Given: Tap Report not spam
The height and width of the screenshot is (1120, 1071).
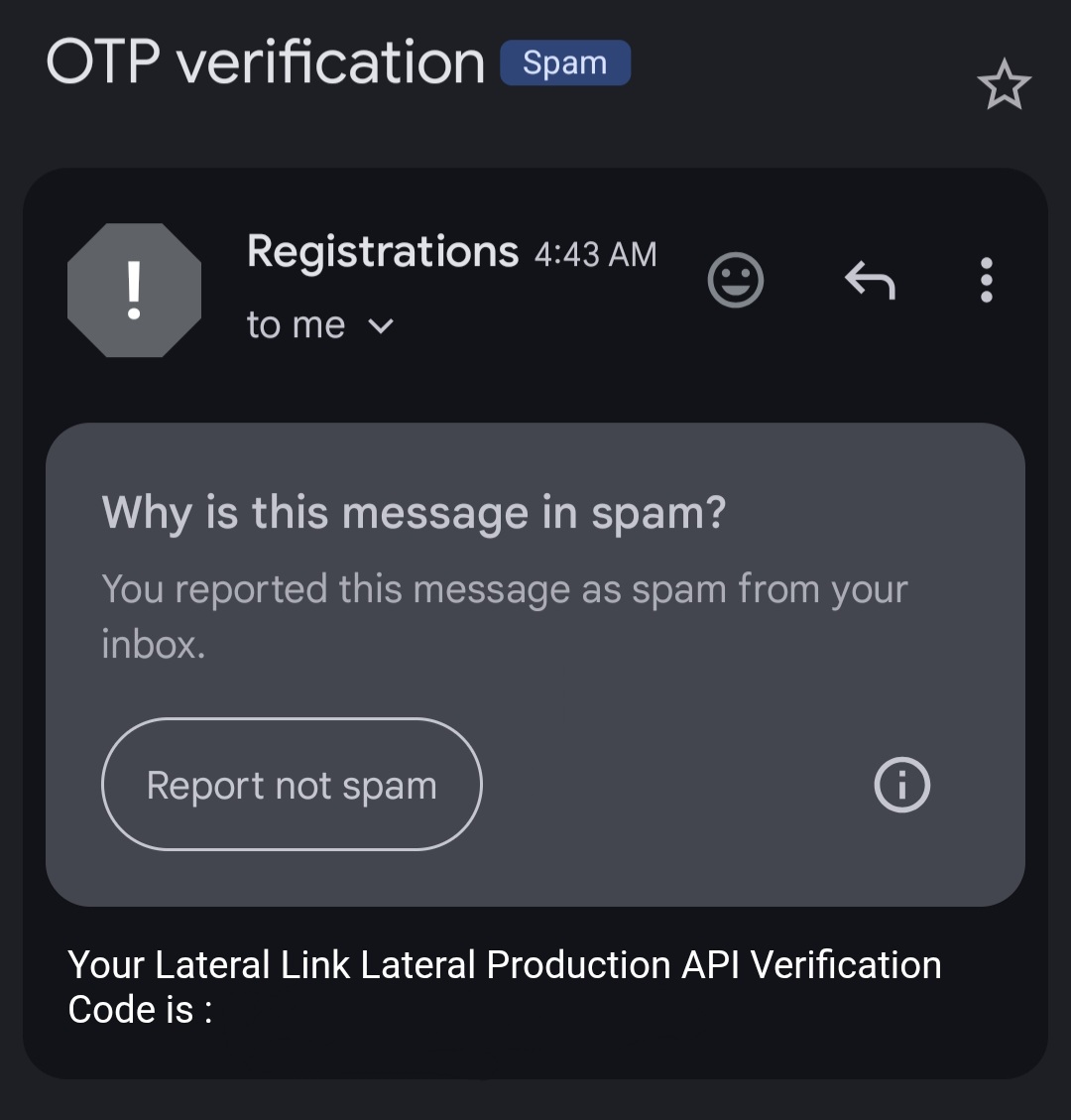Looking at the screenshot, I should click(292, 785).
